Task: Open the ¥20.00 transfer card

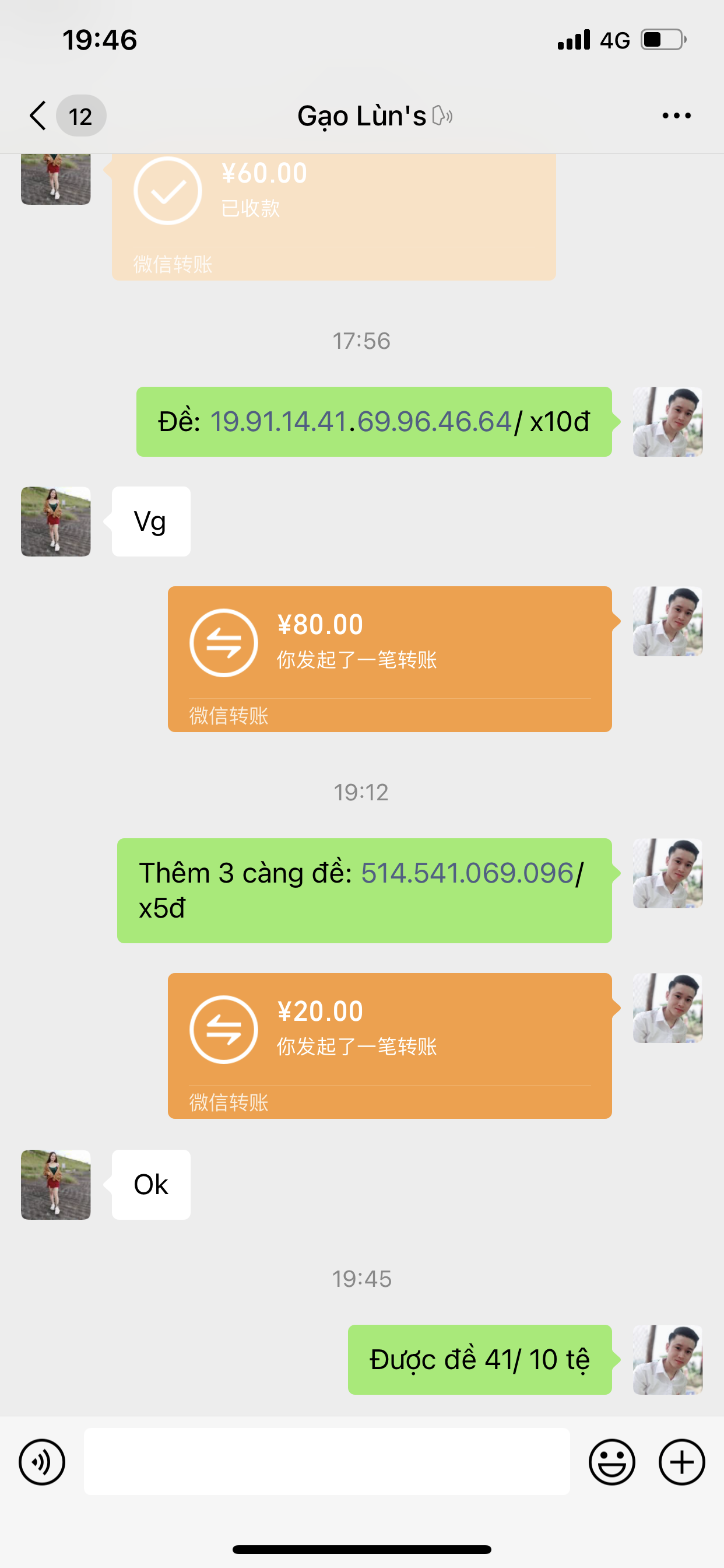Action: tap(389, 1045)
